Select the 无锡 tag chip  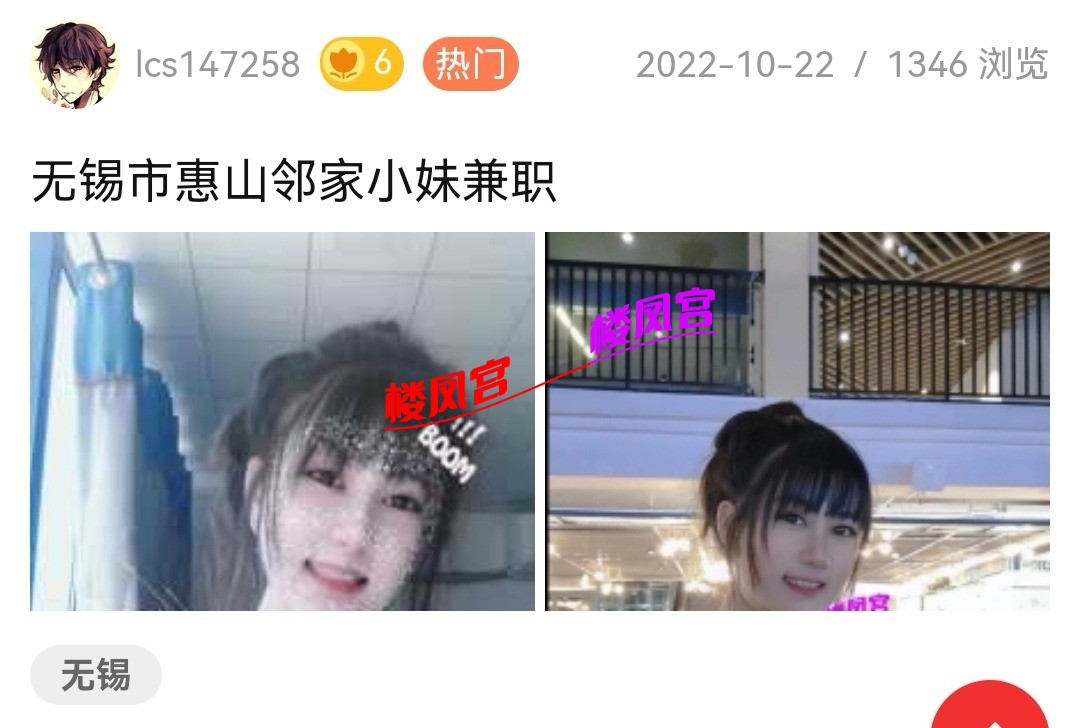(x=95, y=675)
